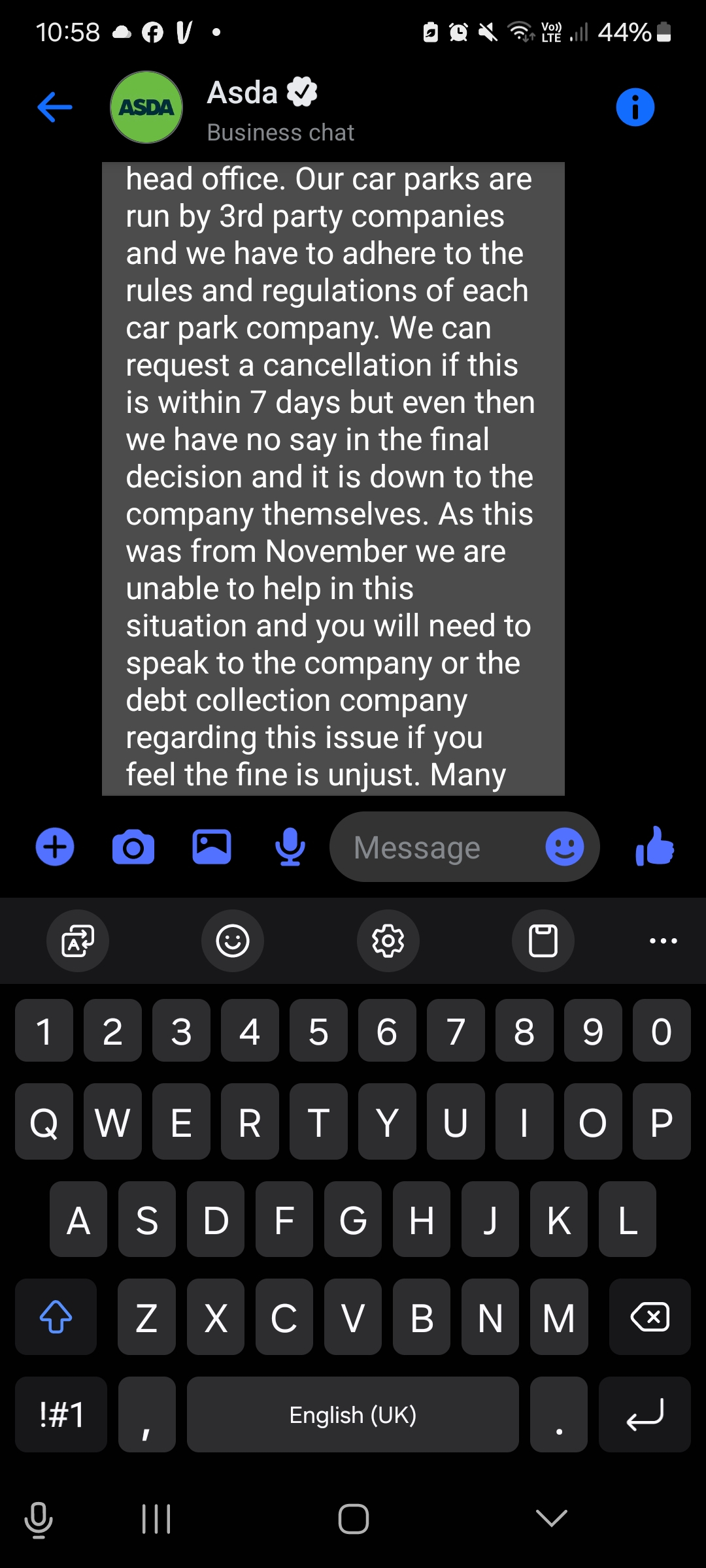The width and height of the screenshot is (706, 1568).
Task: Go back from the Asda chat
Action: 55,107
